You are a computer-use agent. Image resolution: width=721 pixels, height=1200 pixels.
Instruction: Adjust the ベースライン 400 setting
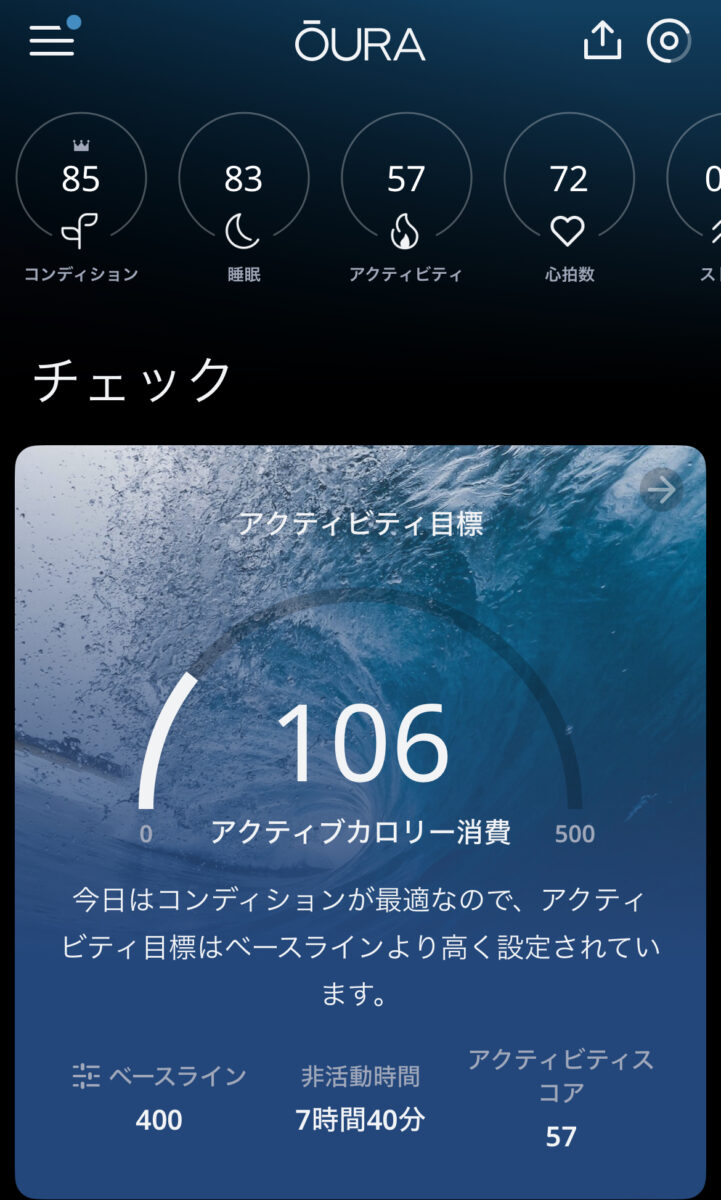[159, 1097]
